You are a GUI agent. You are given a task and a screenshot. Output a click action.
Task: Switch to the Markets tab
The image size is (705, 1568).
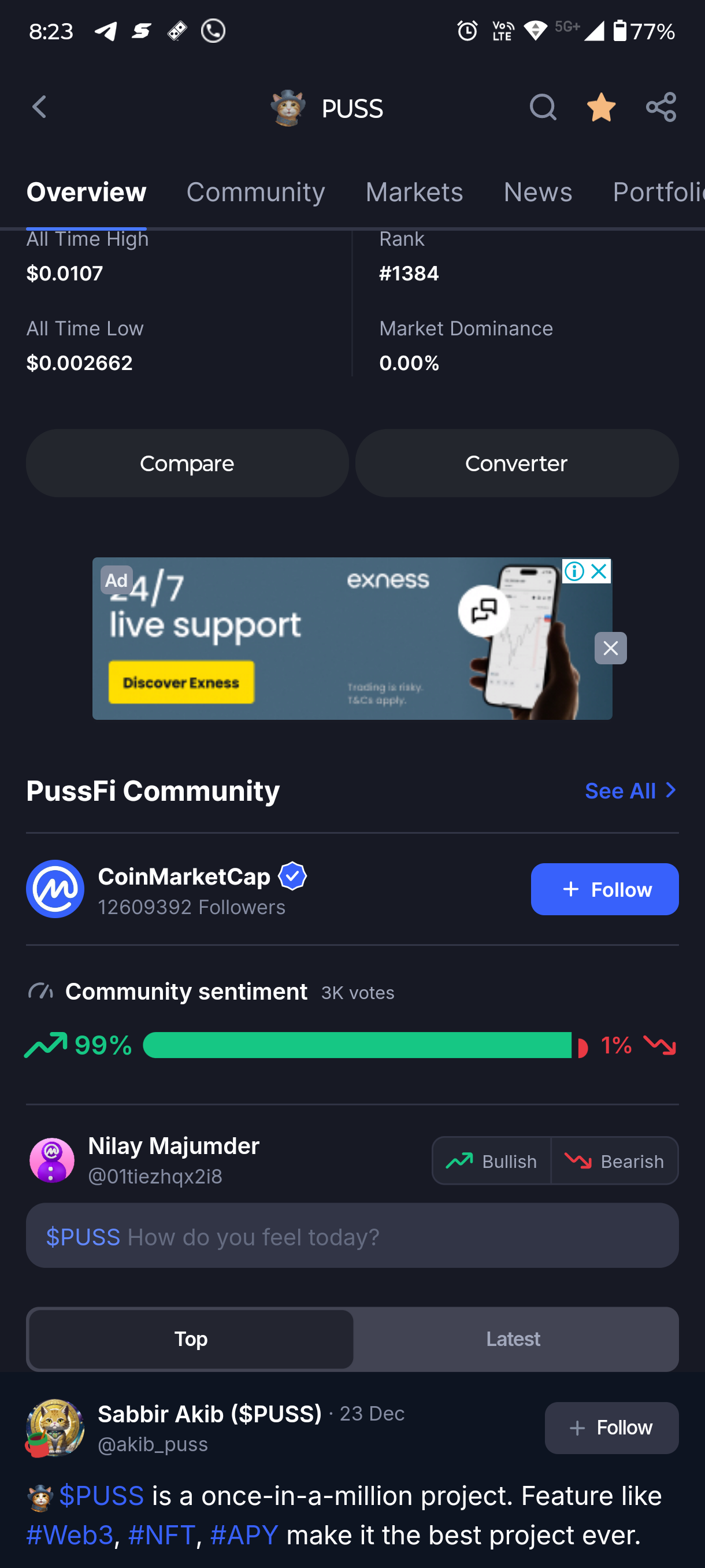point(414,193)
